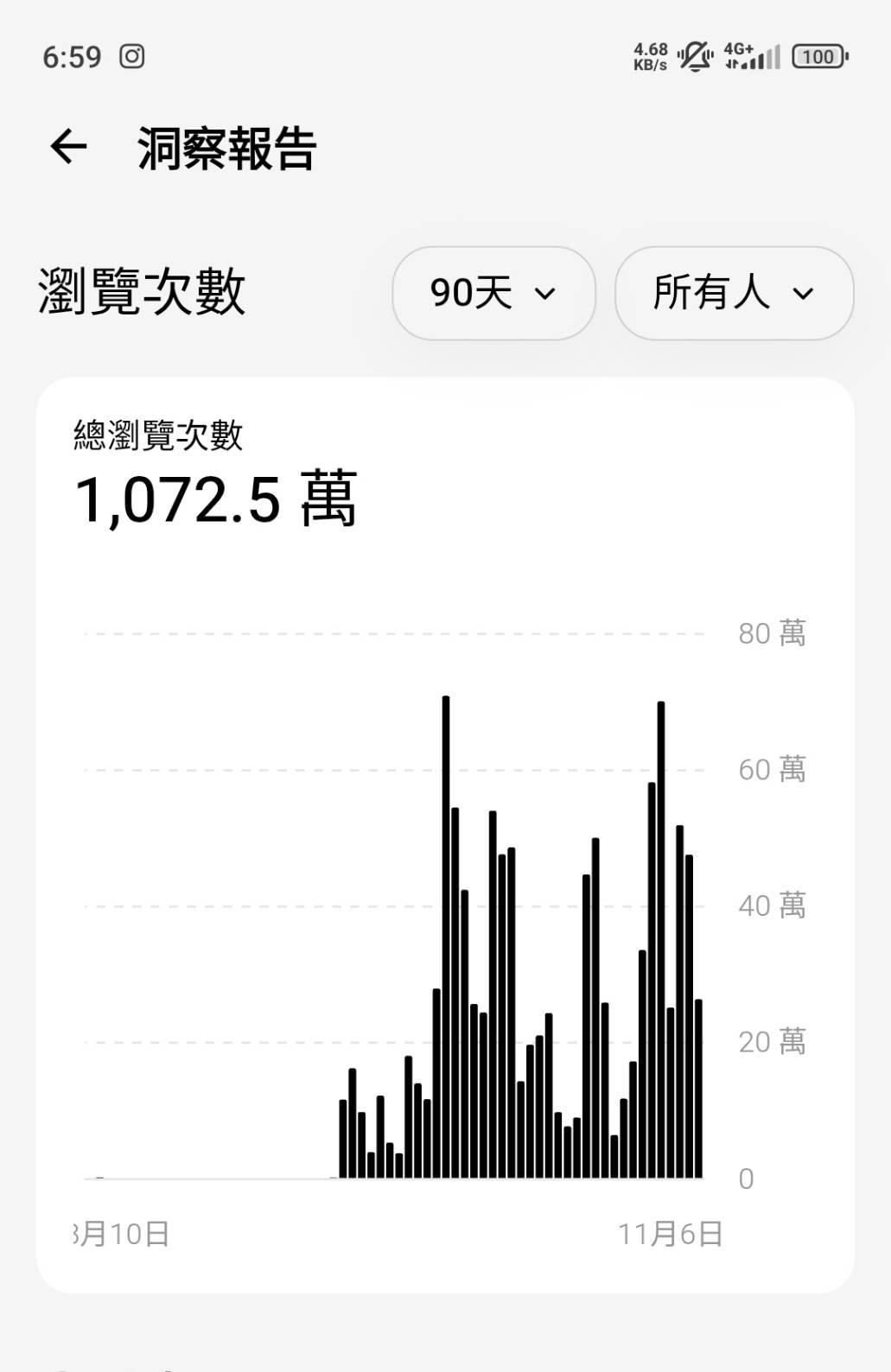Go back from the 洞察報告 page

(68, 147)
